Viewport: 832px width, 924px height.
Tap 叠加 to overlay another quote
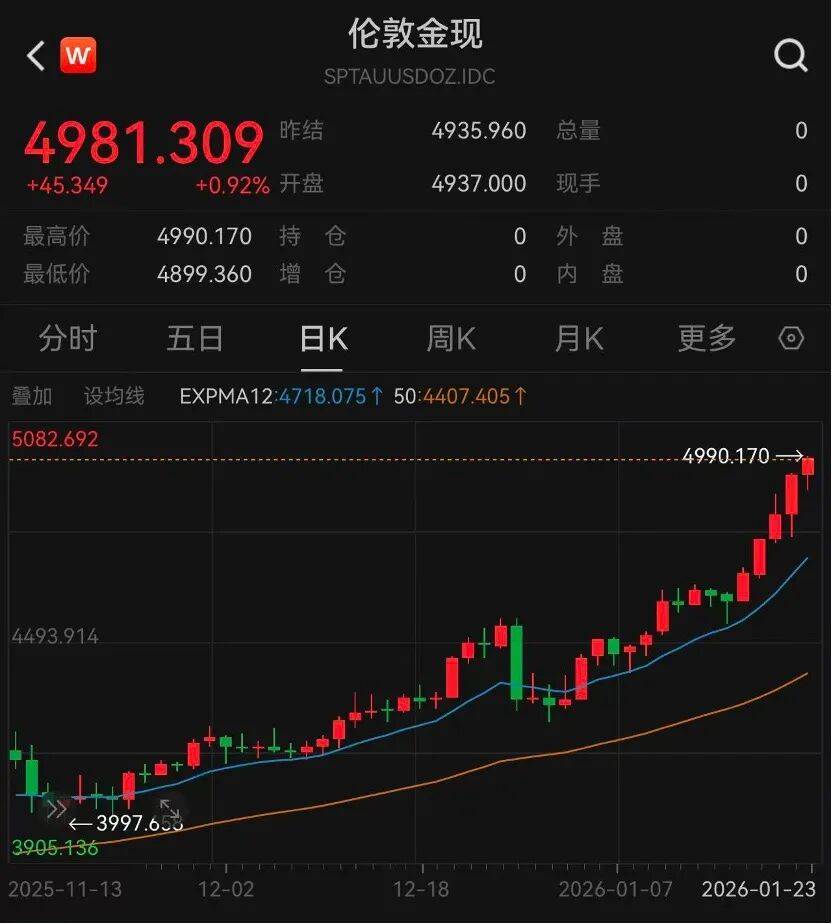pyautogui.click(x=31, y=396)
